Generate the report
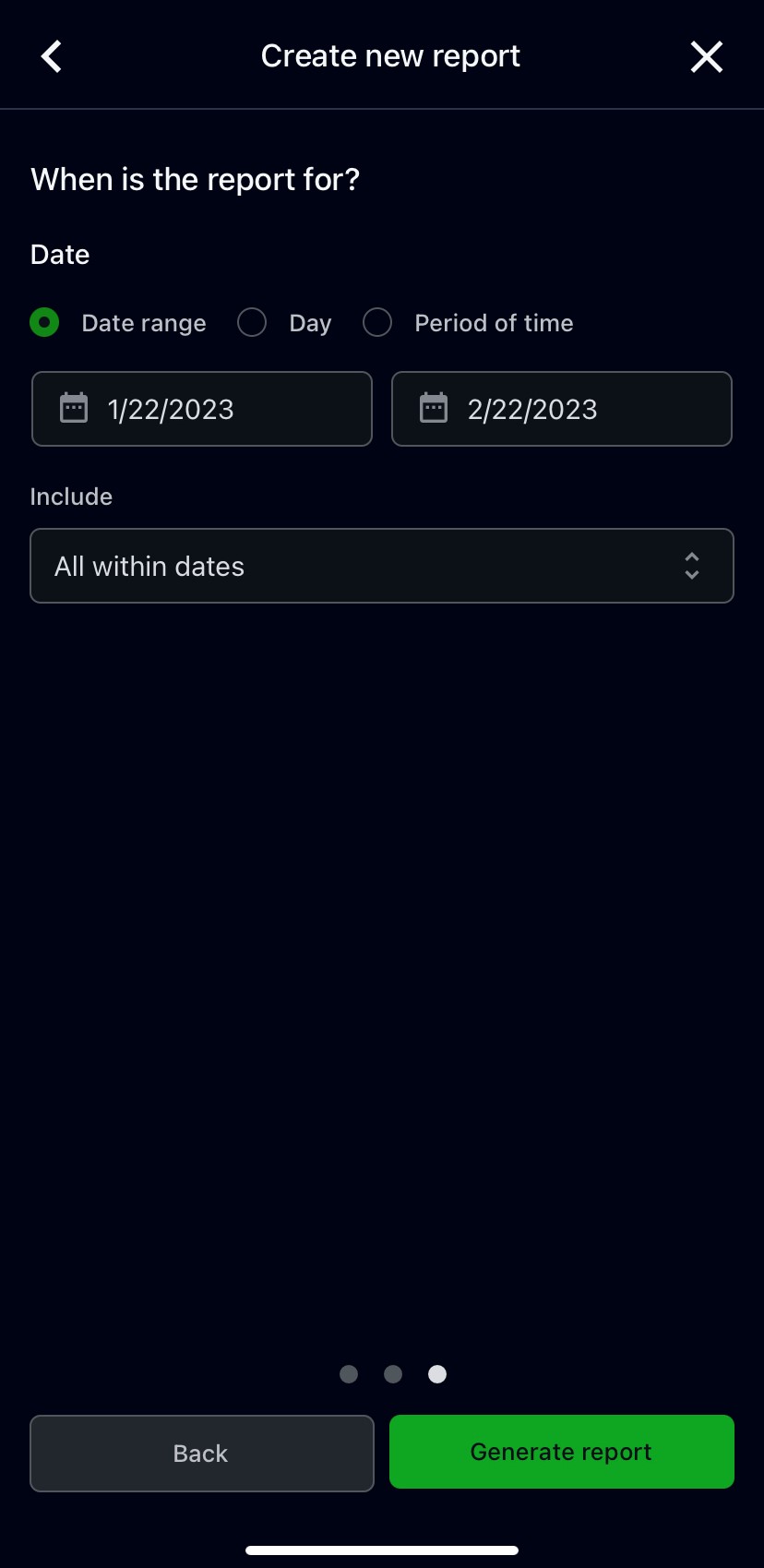764x1568 pixels. tap(562, 1452)
